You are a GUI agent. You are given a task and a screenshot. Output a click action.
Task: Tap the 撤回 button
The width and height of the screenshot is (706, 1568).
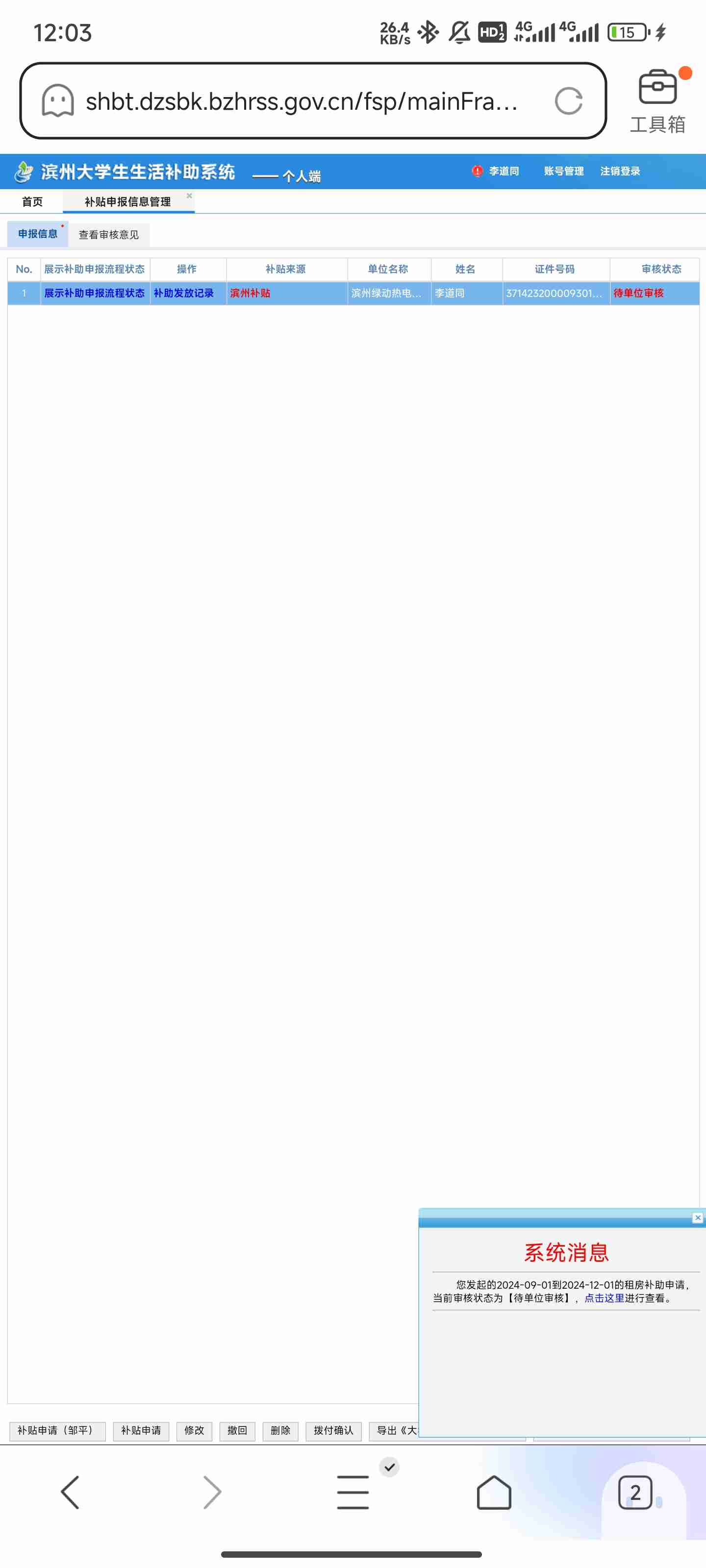tap(237, 1430)
